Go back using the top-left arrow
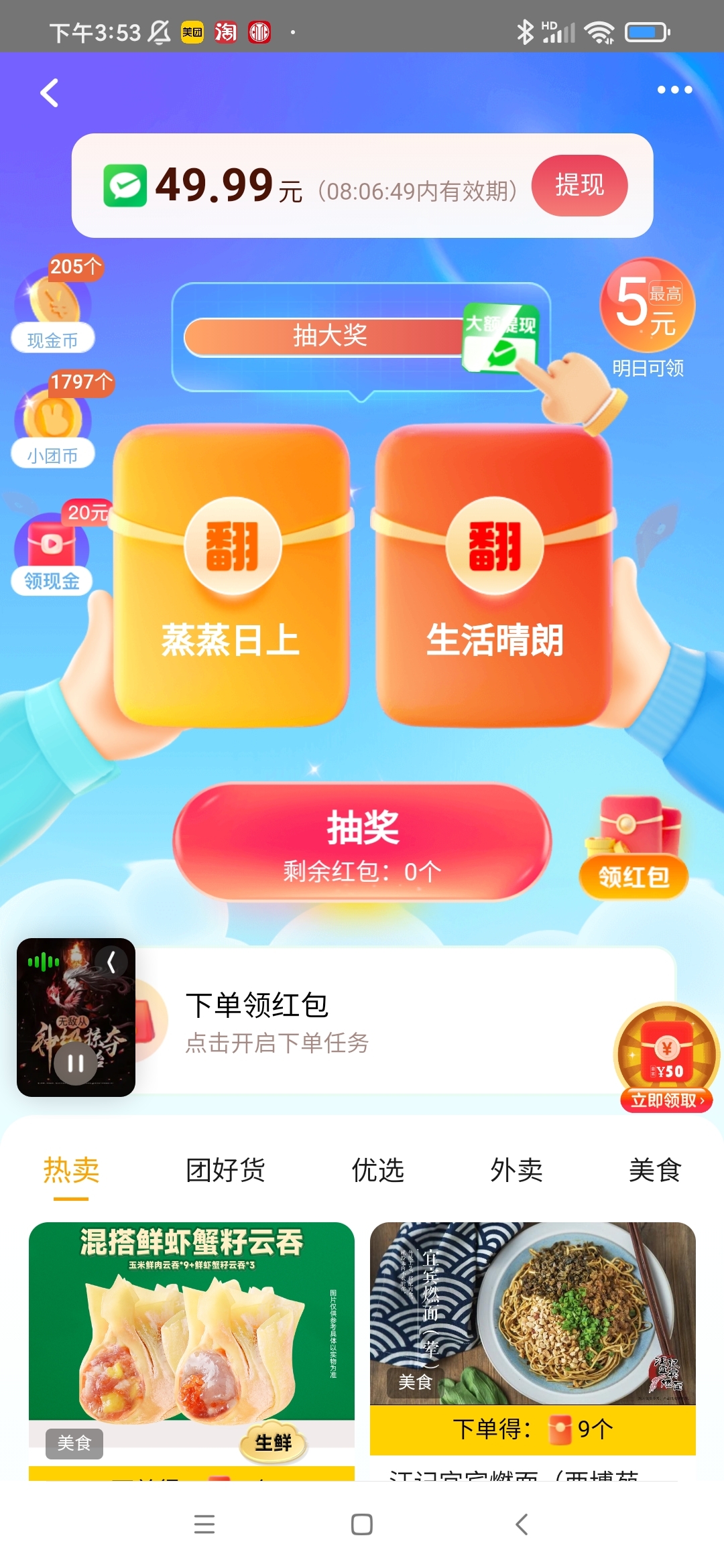Image resolution: width=724 pixels, height=1568 pixels. coord(49,92)
